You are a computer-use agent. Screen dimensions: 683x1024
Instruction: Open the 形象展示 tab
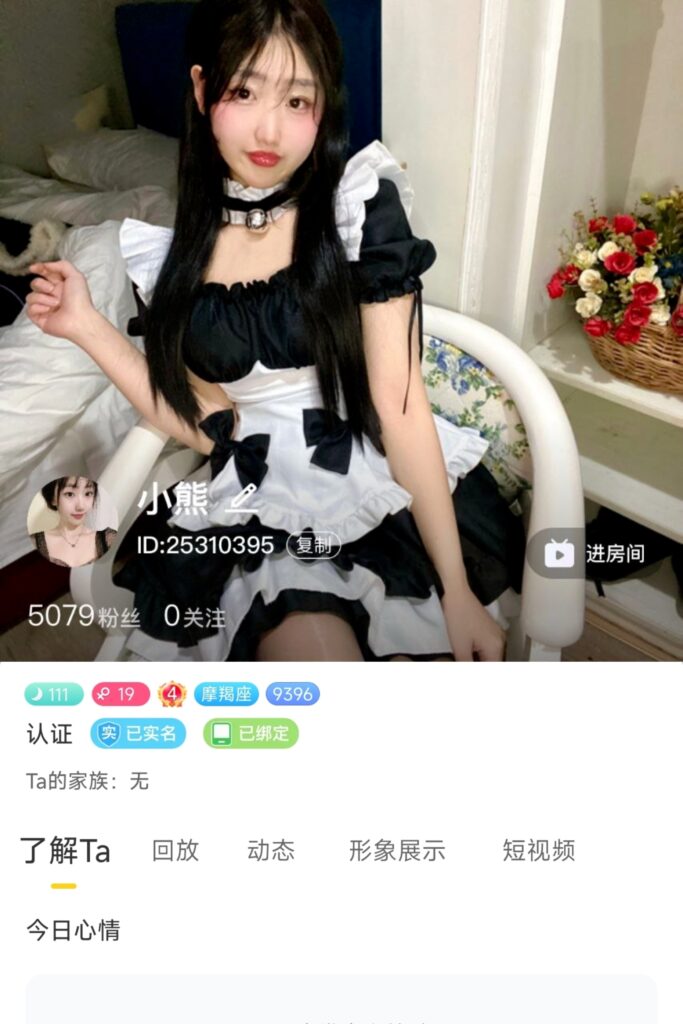coord(397,851)
